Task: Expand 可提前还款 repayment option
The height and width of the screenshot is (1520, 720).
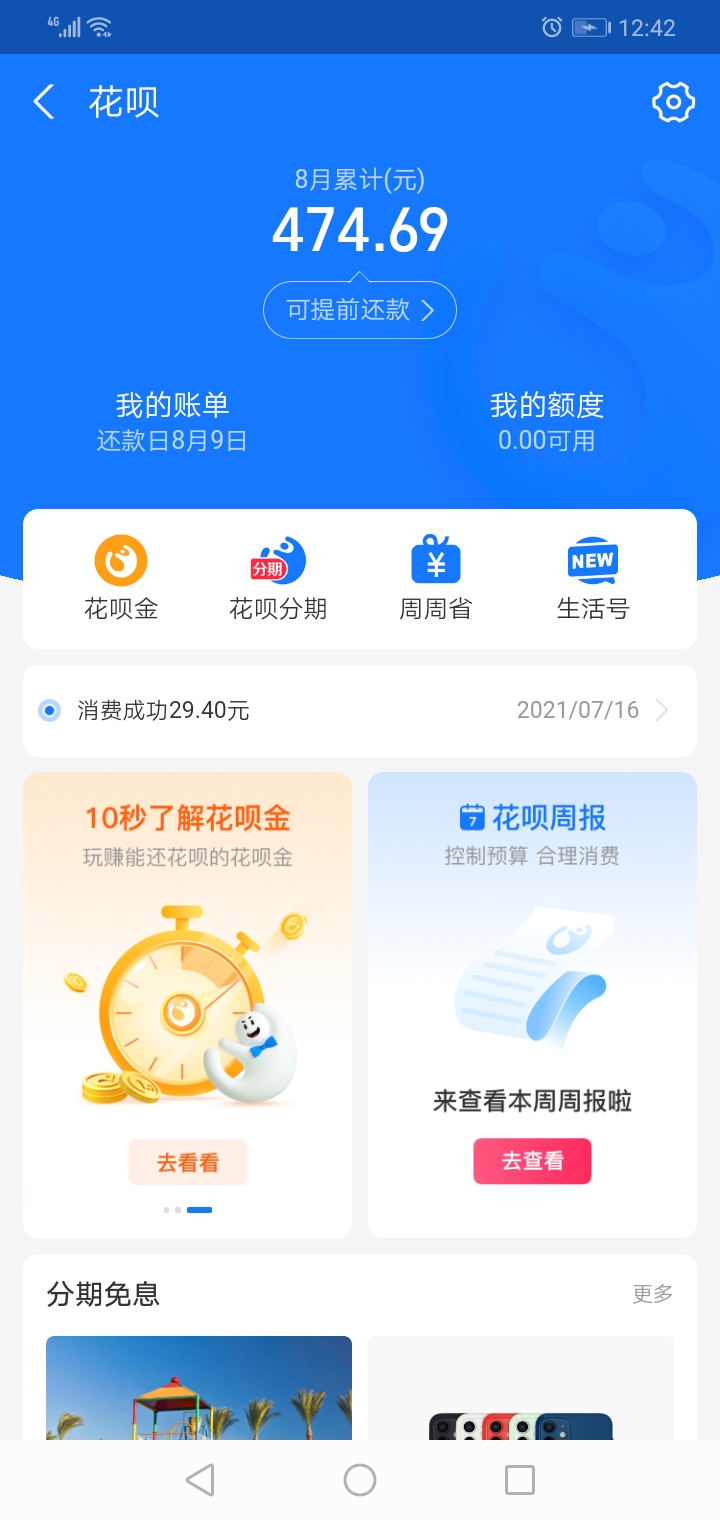Action: (x=359, y=310)
